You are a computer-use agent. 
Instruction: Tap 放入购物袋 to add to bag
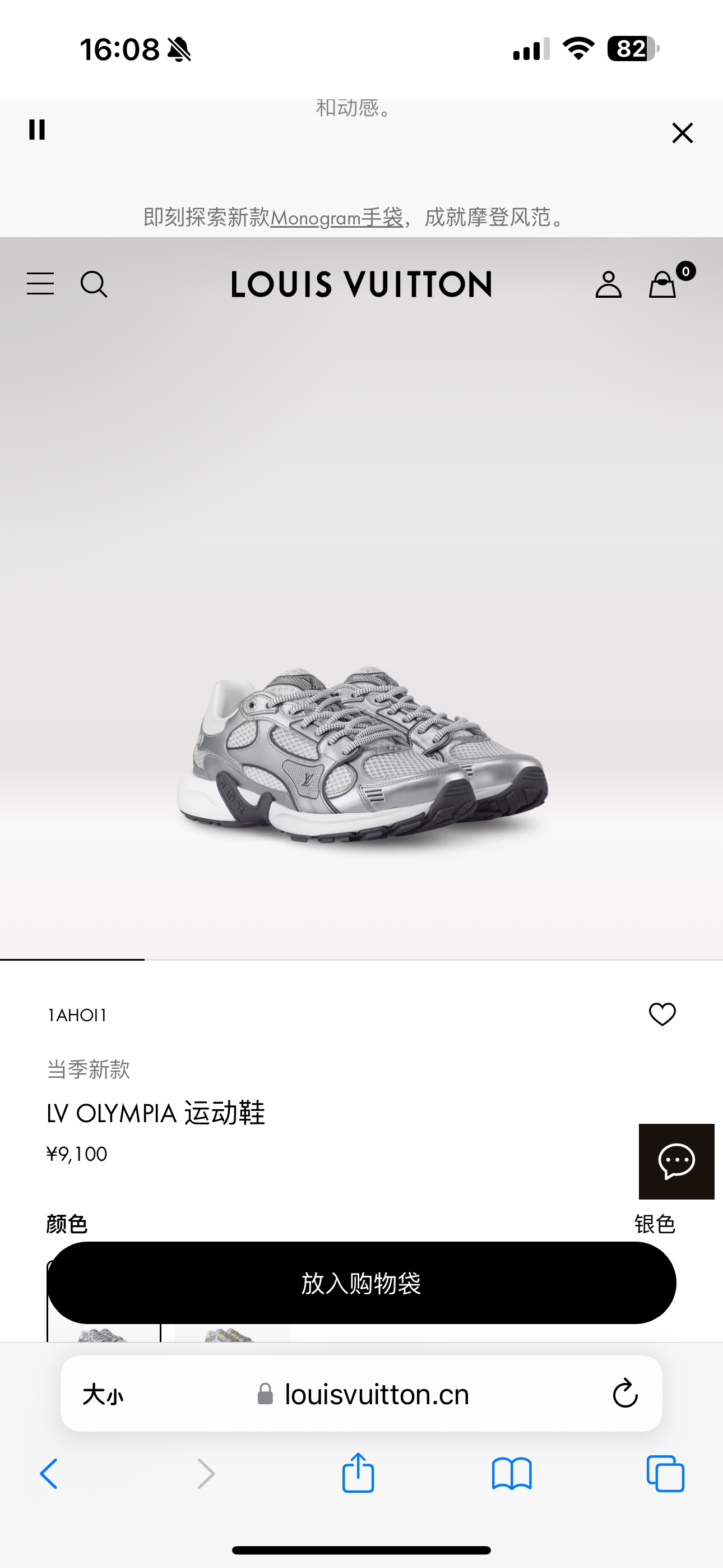click(361, 1283)
